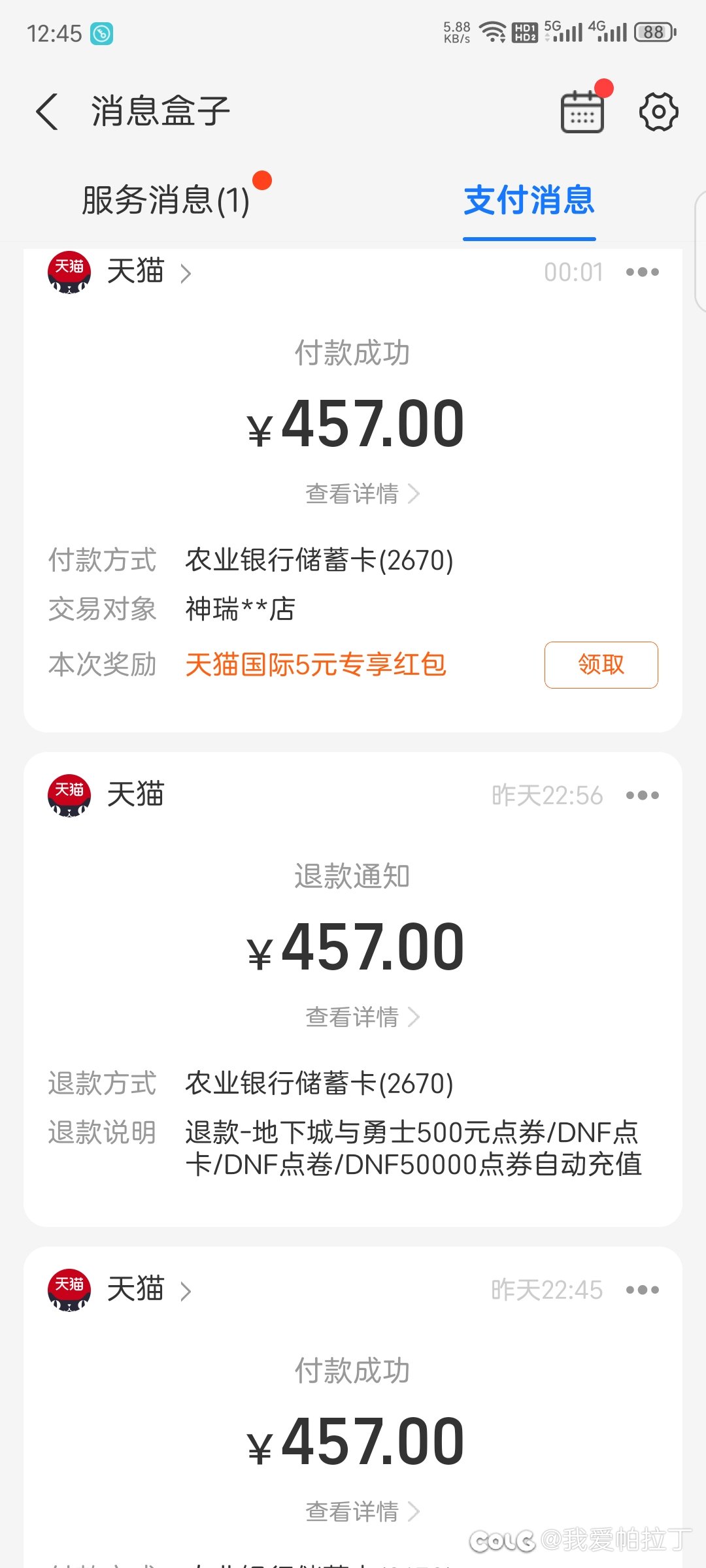
Task: Claim 天猫国际5元专享红包 with 领取
Action: pyautogui.click(x=601, y=665)
